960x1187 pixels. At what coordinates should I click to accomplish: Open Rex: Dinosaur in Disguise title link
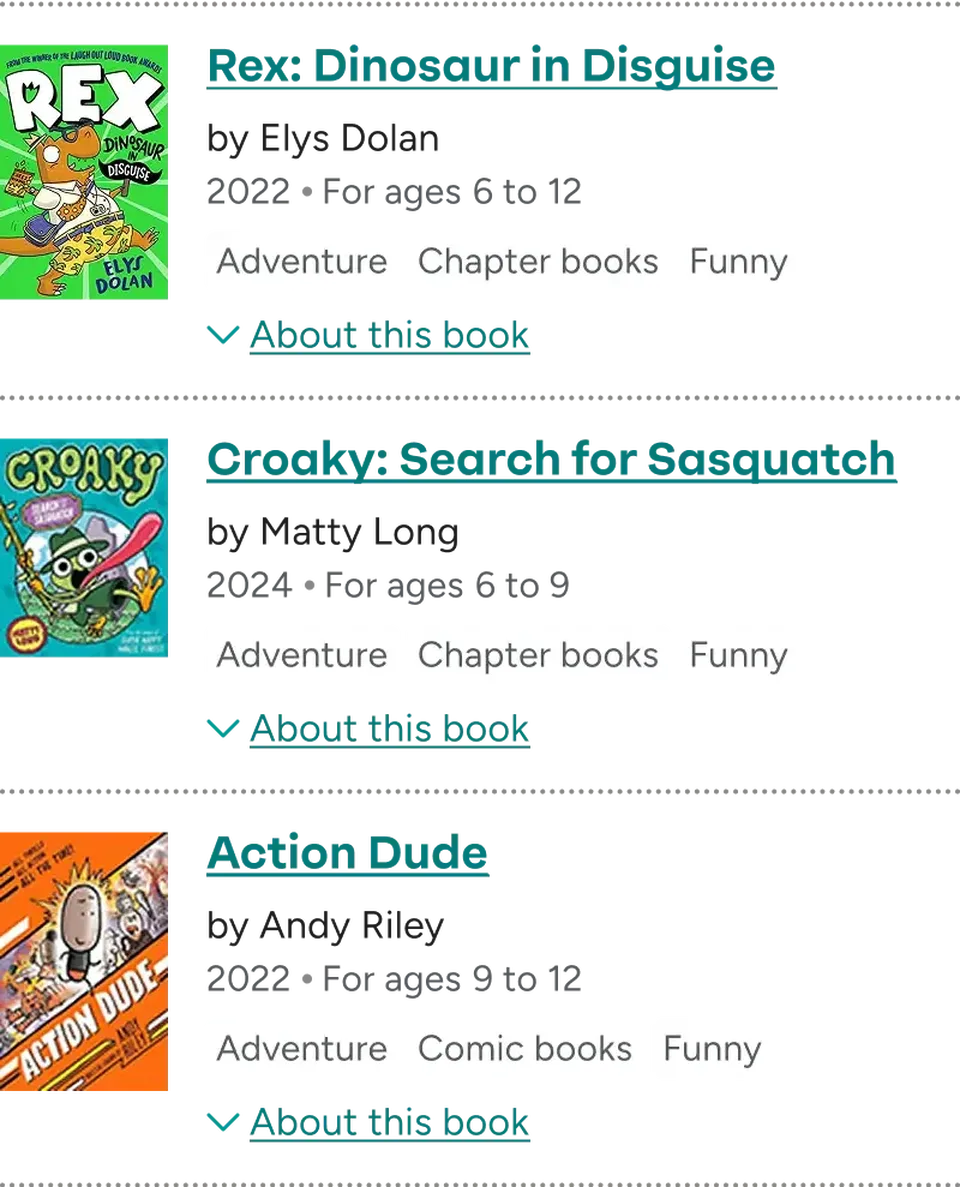(490, 67)
